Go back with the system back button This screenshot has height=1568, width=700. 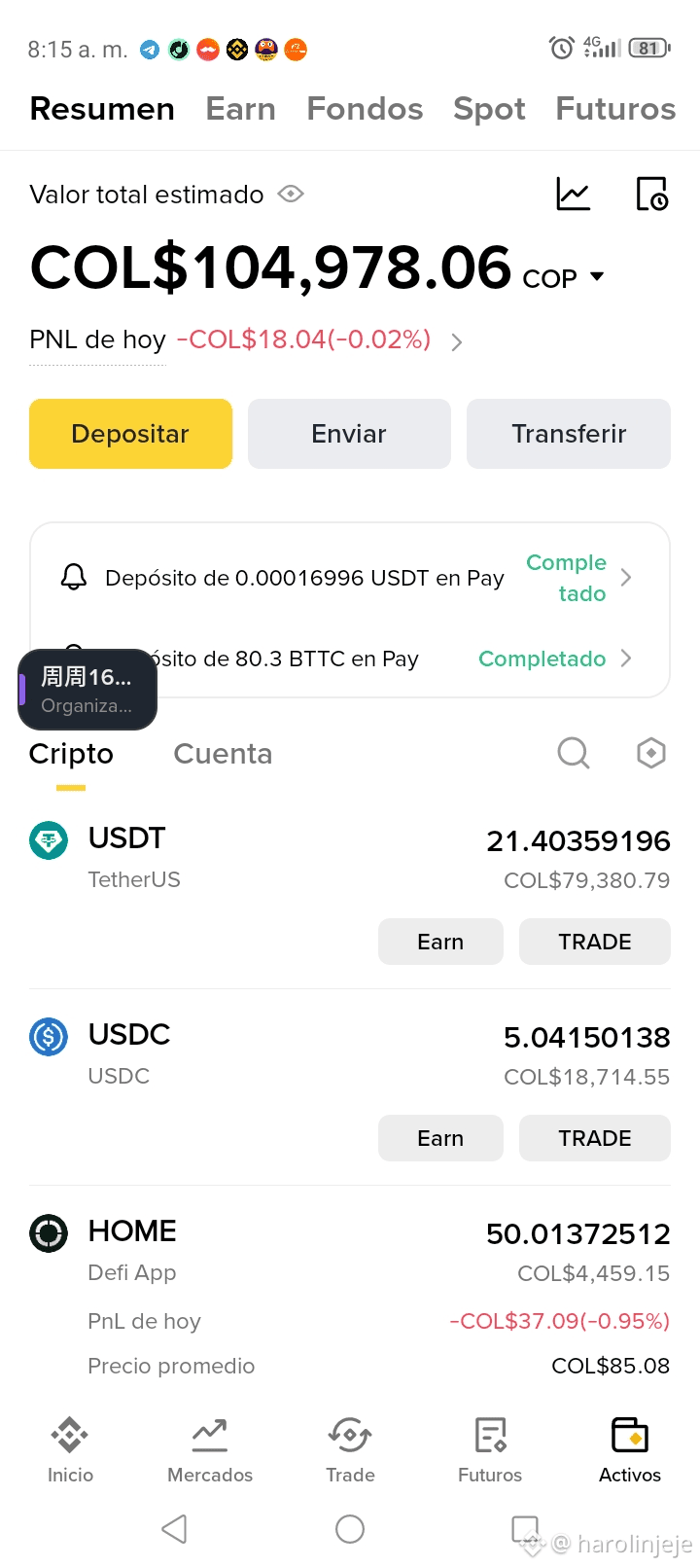pos(175,1529)
